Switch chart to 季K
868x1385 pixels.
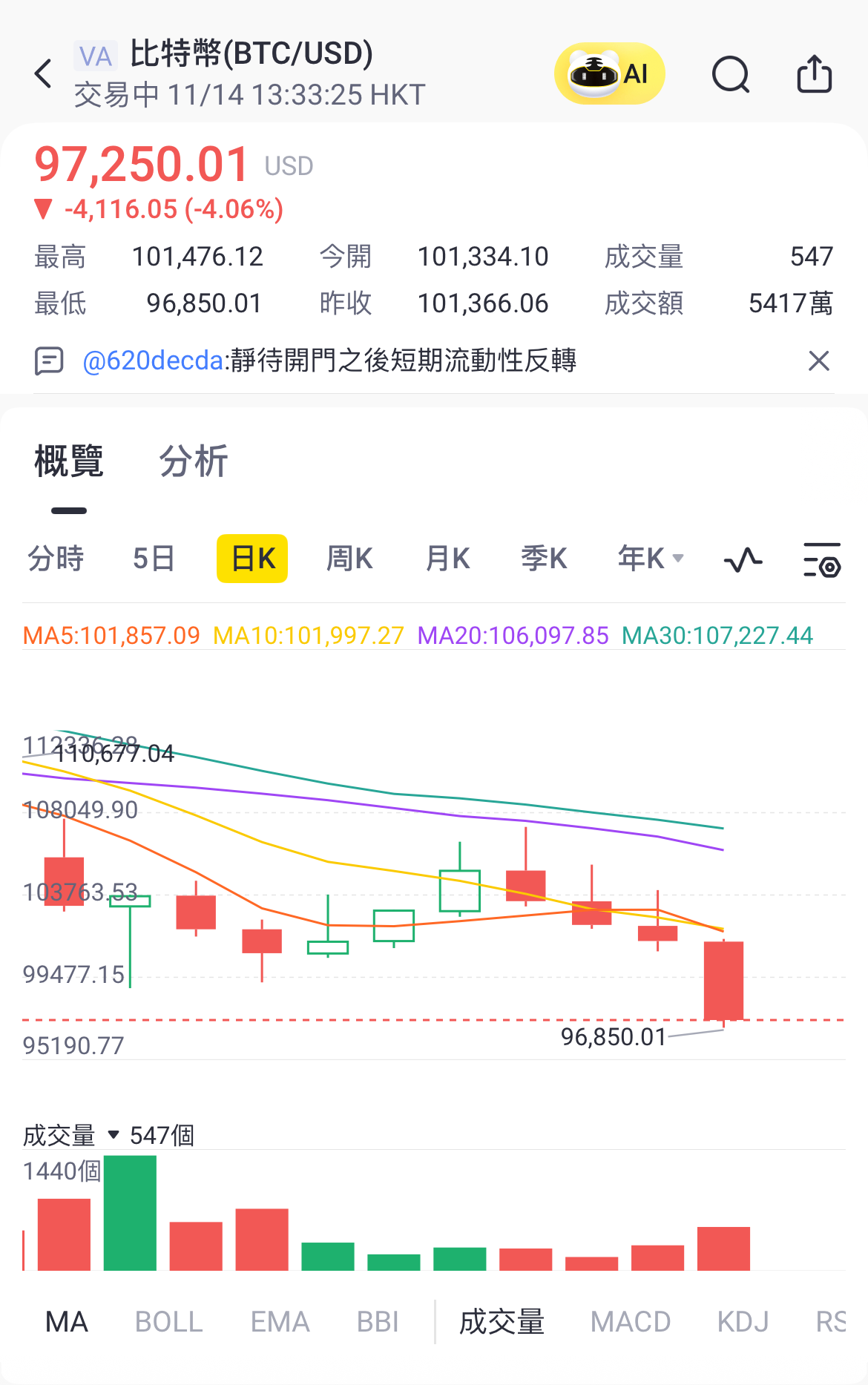(x=544, y=559)
